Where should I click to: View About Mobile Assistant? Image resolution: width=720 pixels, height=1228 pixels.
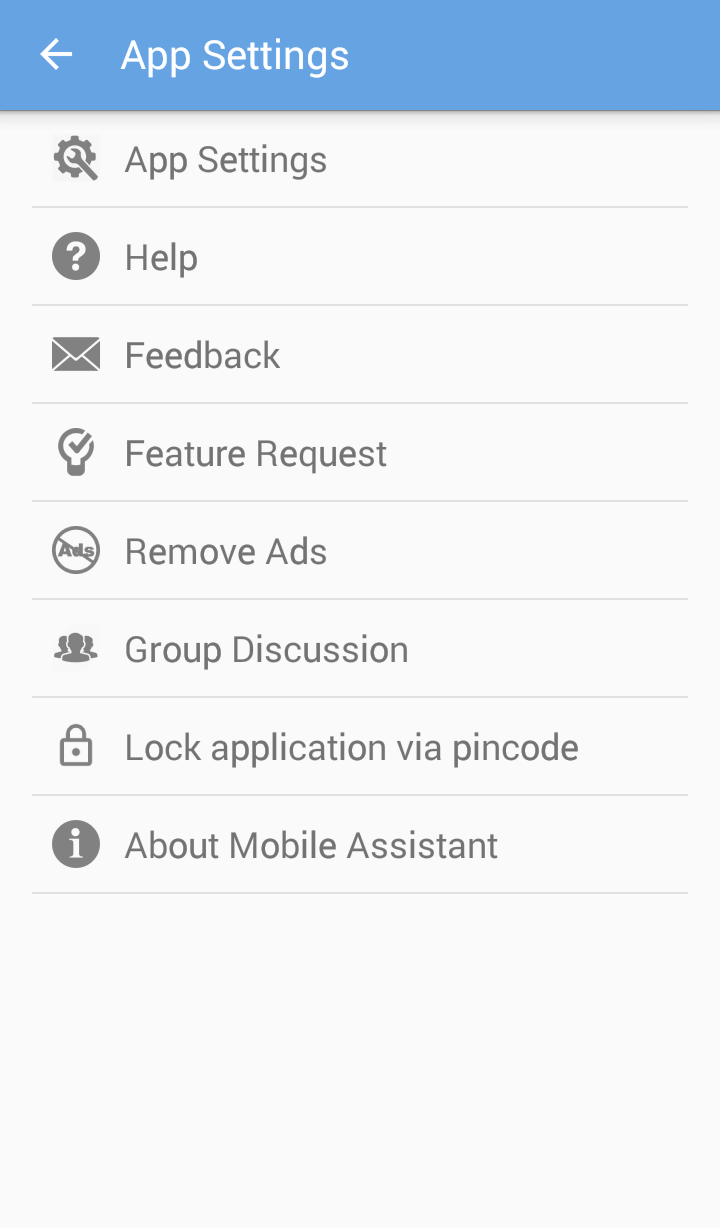[x=360, y=845]
